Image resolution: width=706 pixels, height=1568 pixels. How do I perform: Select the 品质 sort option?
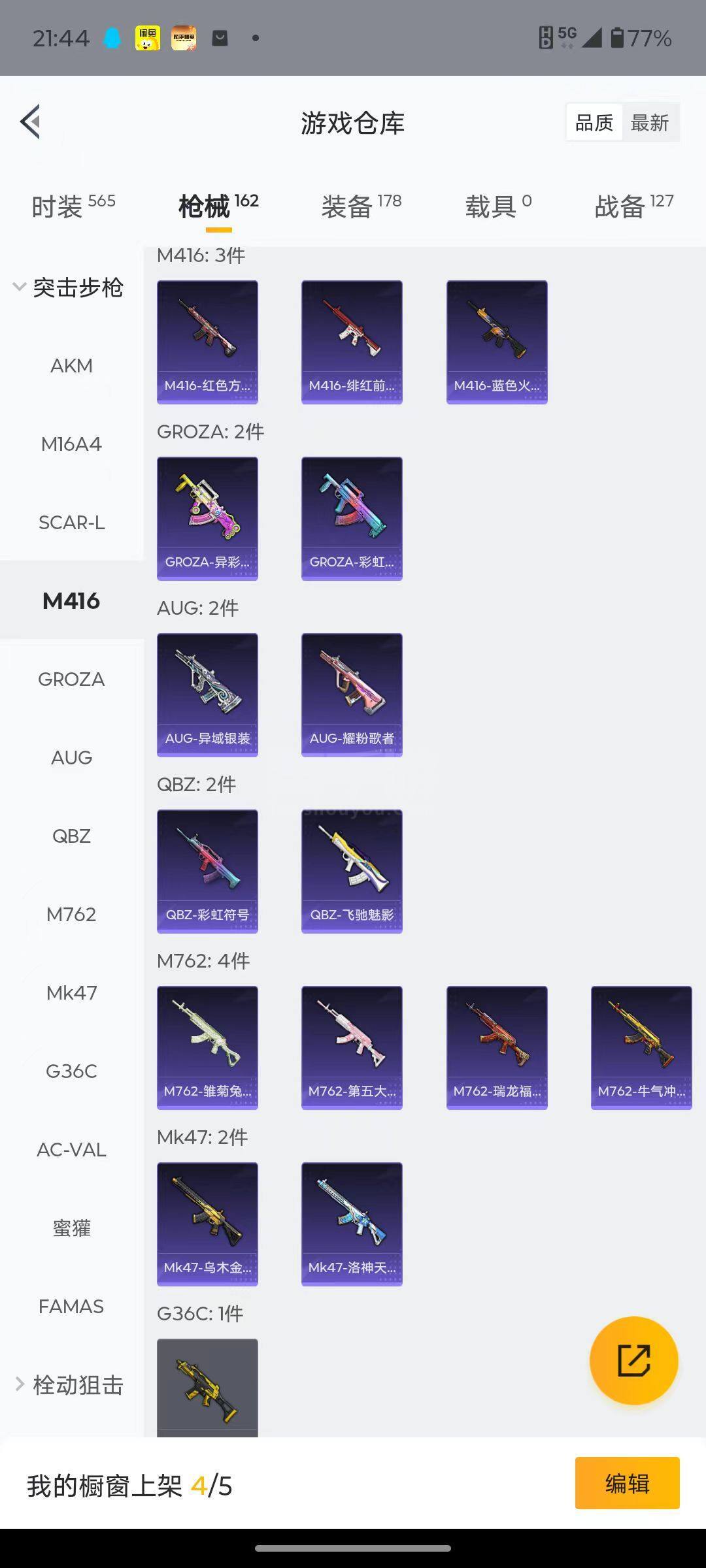coord(594,122)
